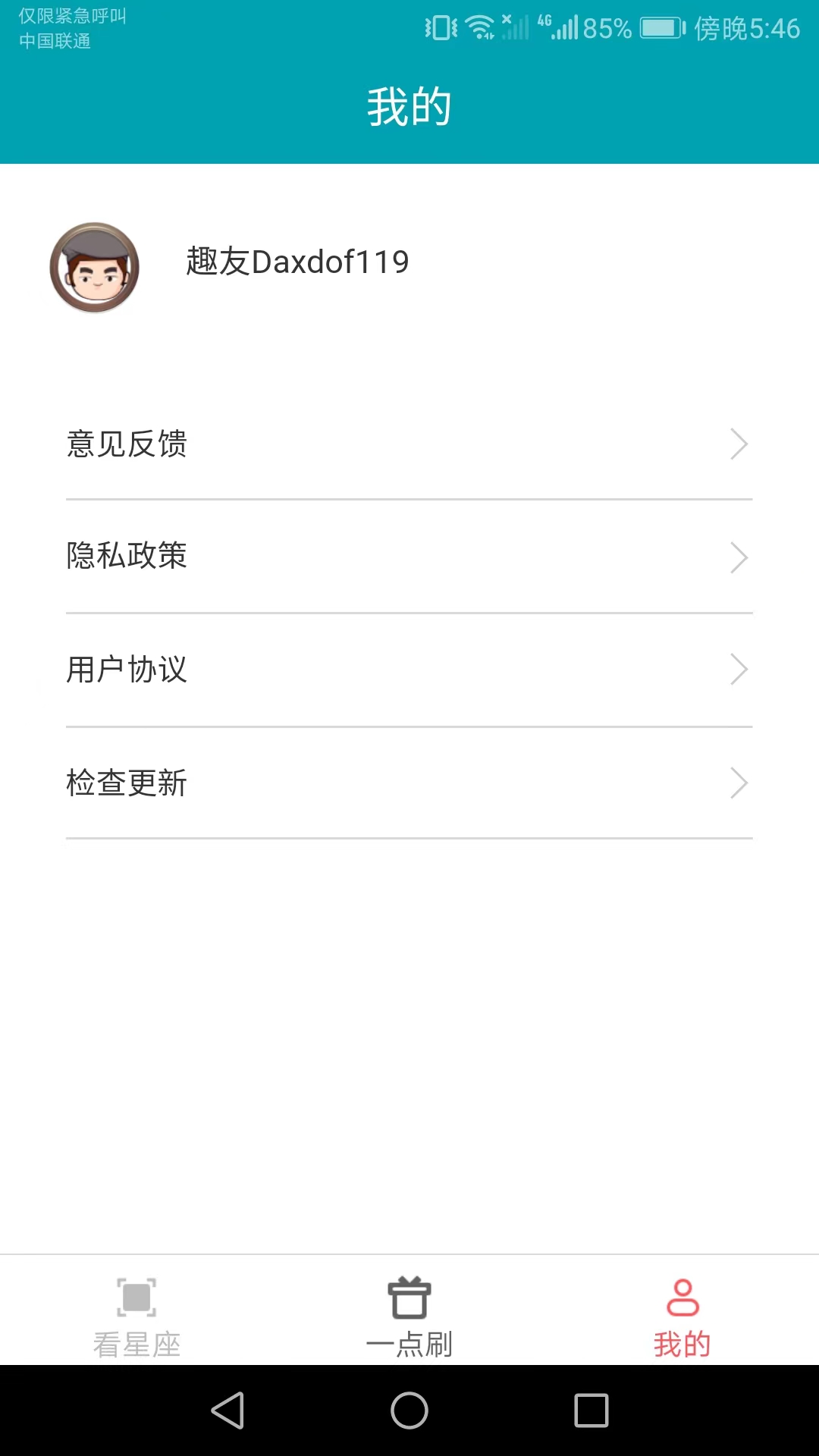Switch to the 看星座 tab
The width and height of the screenshot is (819, 1456).
(x=136, y=1316)
